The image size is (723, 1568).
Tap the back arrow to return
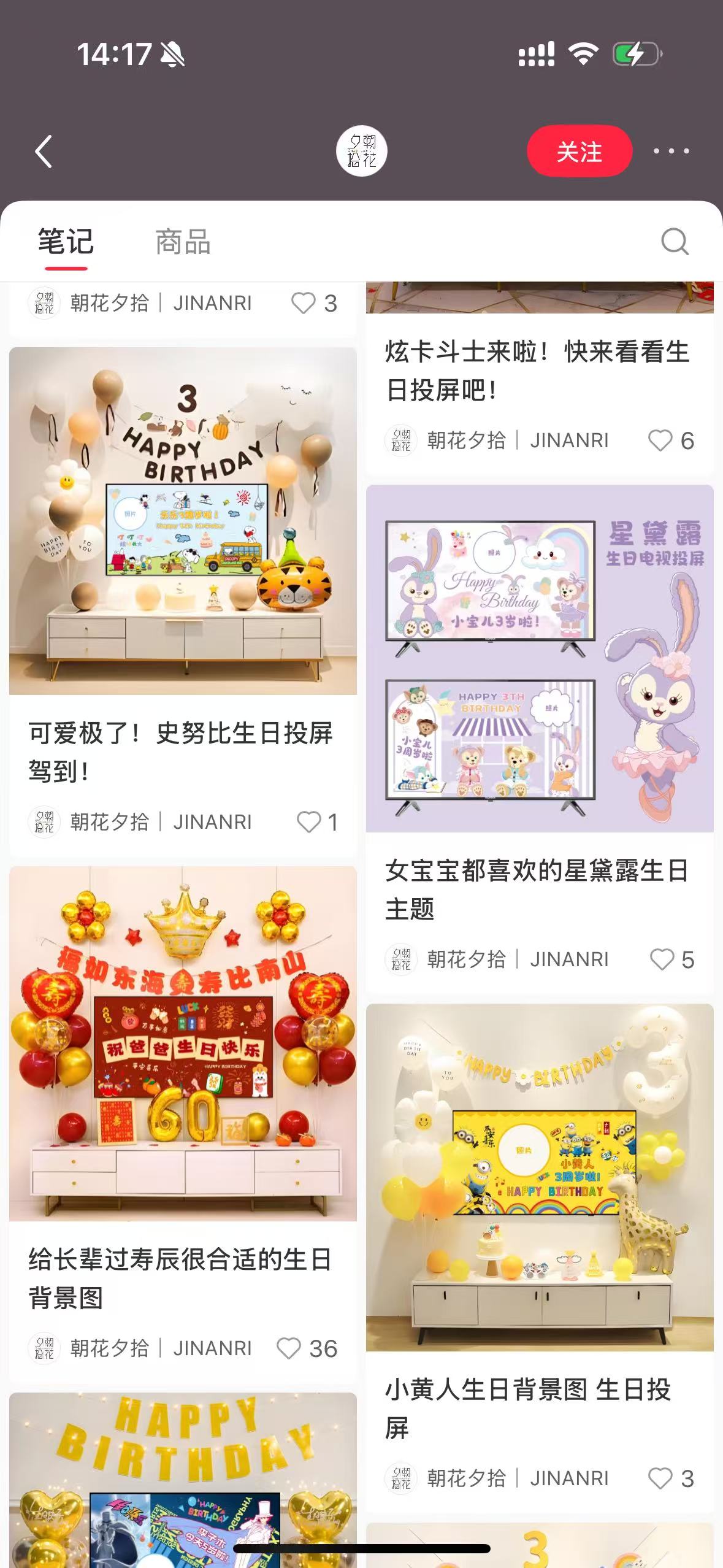(x=43, y=152)
